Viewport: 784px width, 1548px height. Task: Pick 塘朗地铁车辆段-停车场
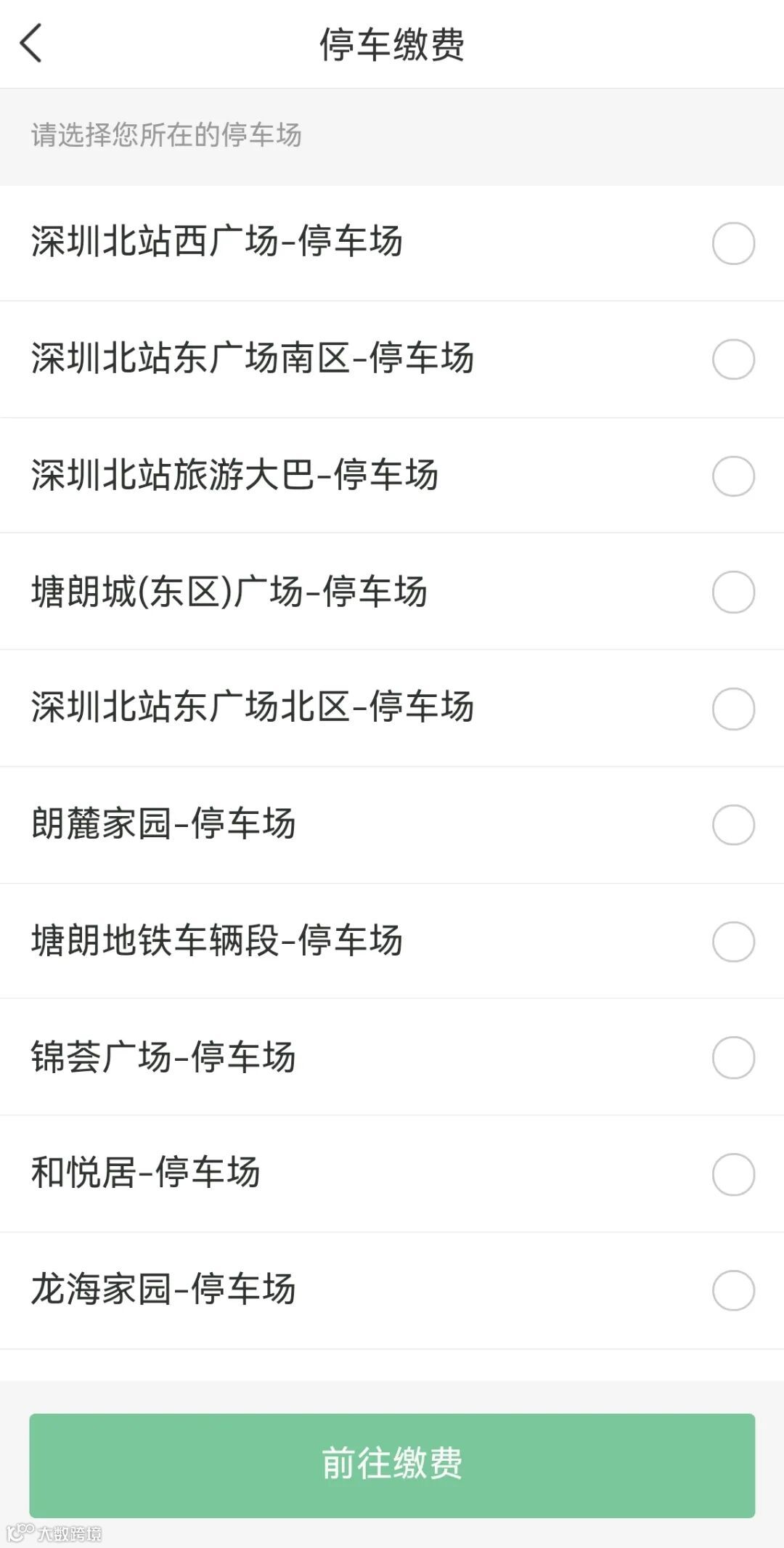point(733,942)
